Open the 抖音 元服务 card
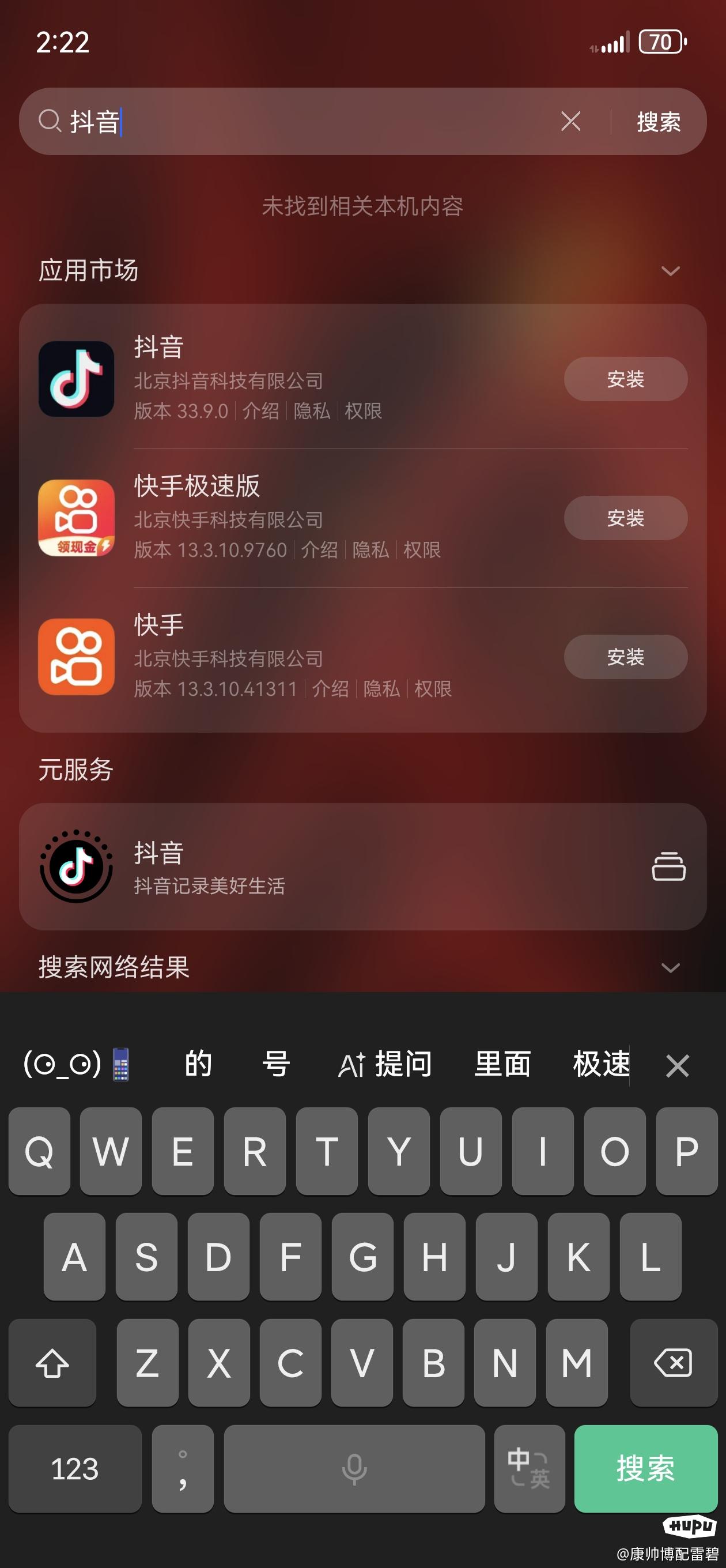Viewport: 726px width, 1568px height. point(362,866)
